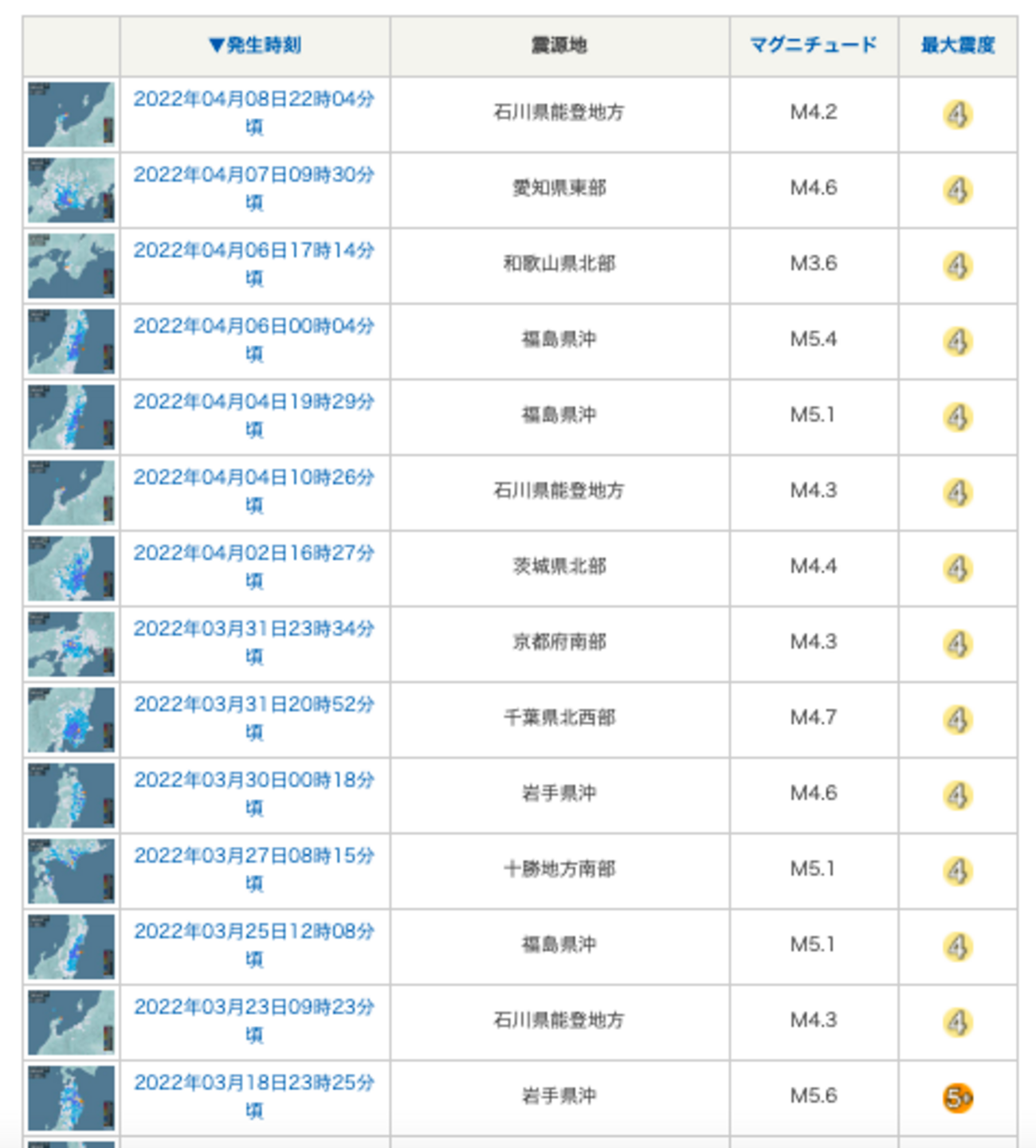View details for 2022年04月04日10時26分頃
Viewport: 1036px width, 1148px height.
[x=253, y=478]
